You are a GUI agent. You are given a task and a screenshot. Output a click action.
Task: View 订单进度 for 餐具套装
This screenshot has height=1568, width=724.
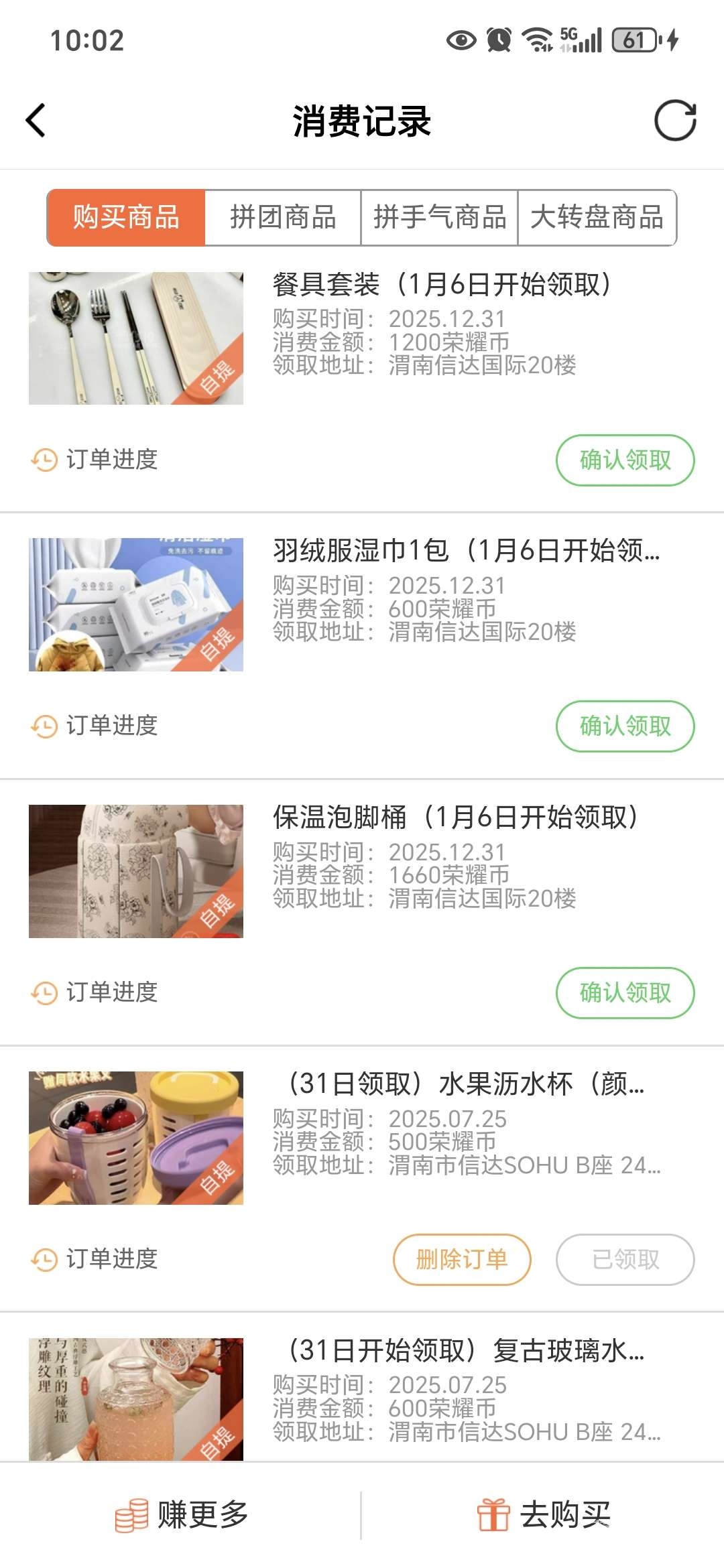[95, 460]
